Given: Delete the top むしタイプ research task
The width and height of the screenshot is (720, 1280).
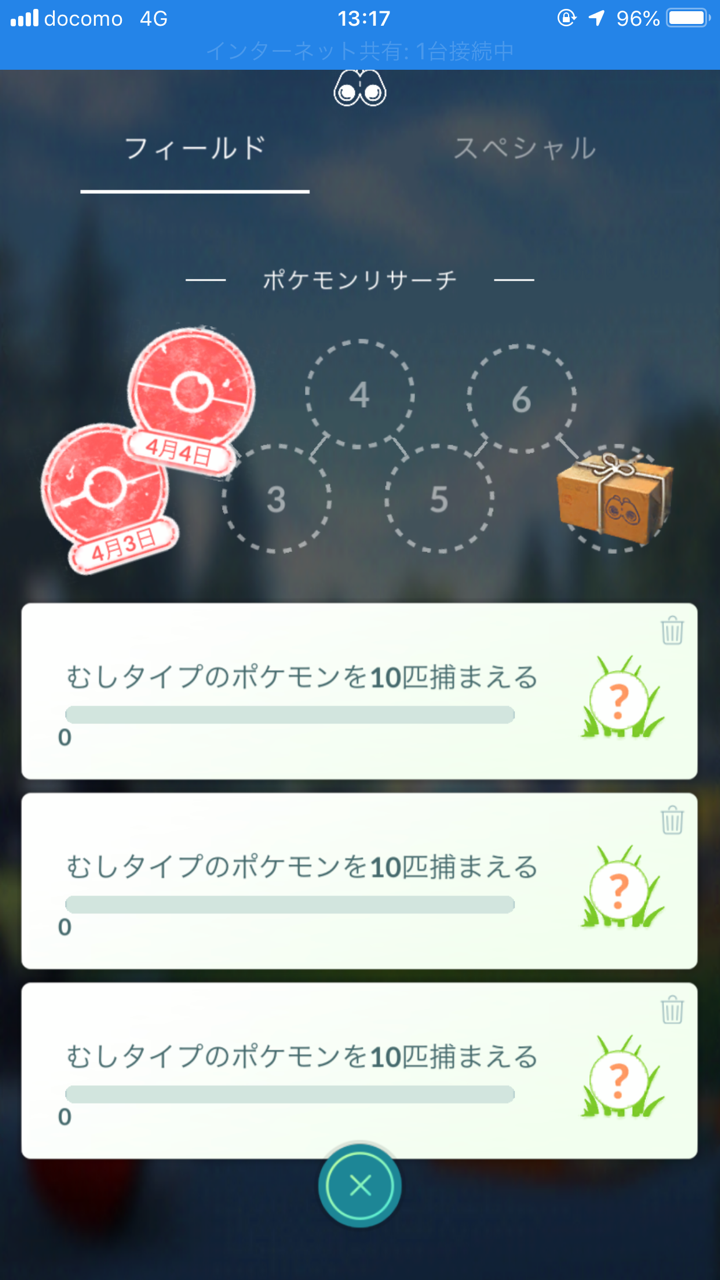Looking at the screenshot, I should (672, 631).
